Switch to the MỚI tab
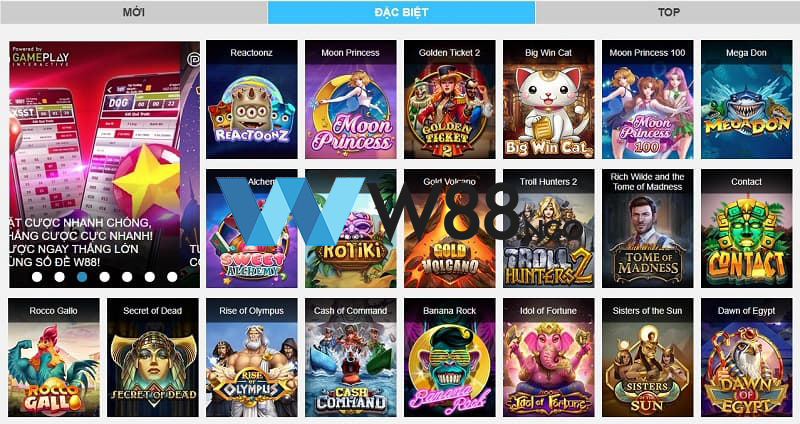 click(x=133, y=12)
